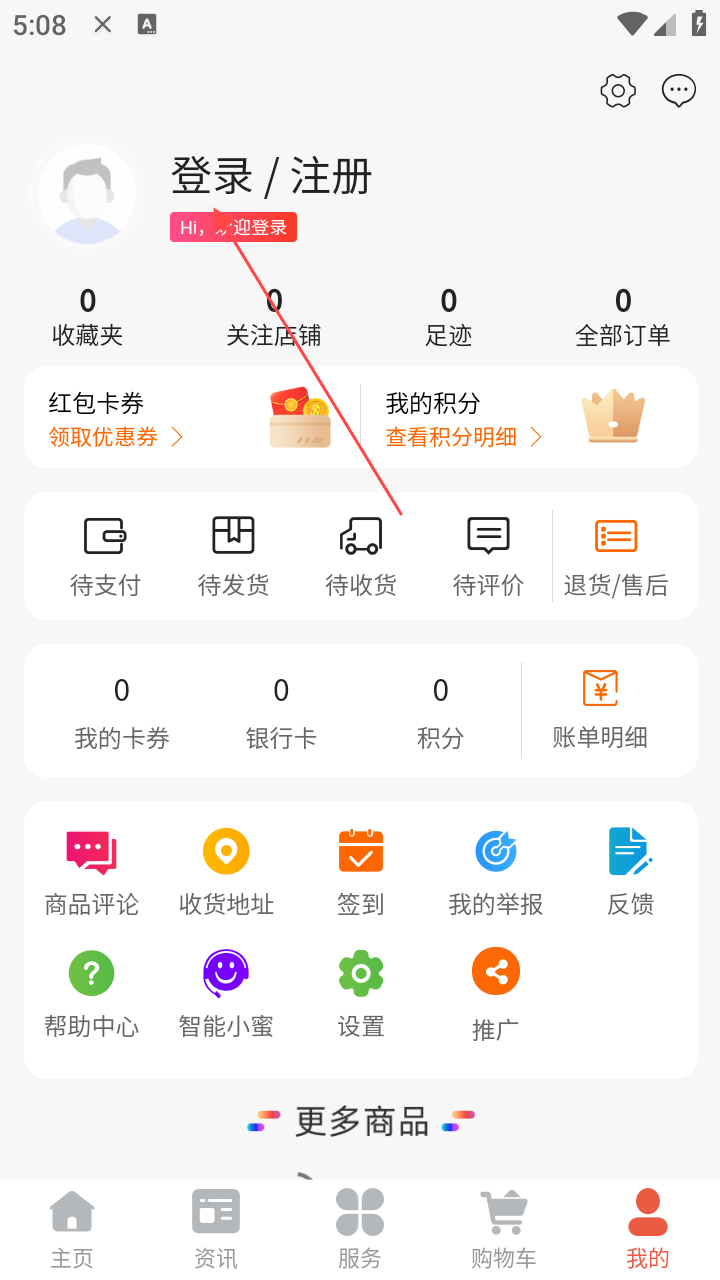
Task: Open 退货/售后 returns and after-sales
Action: (x=616, y=556)
